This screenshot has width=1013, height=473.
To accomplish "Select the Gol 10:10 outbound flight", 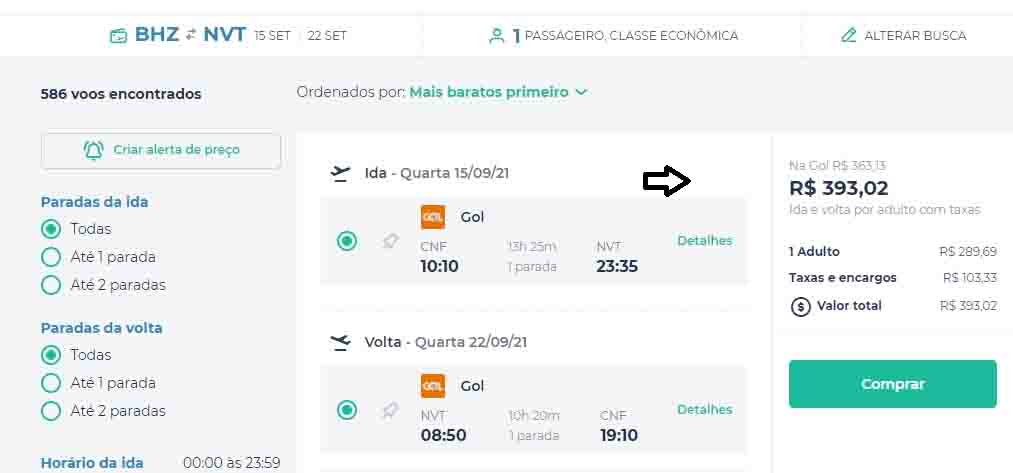I will click(347, 241).
